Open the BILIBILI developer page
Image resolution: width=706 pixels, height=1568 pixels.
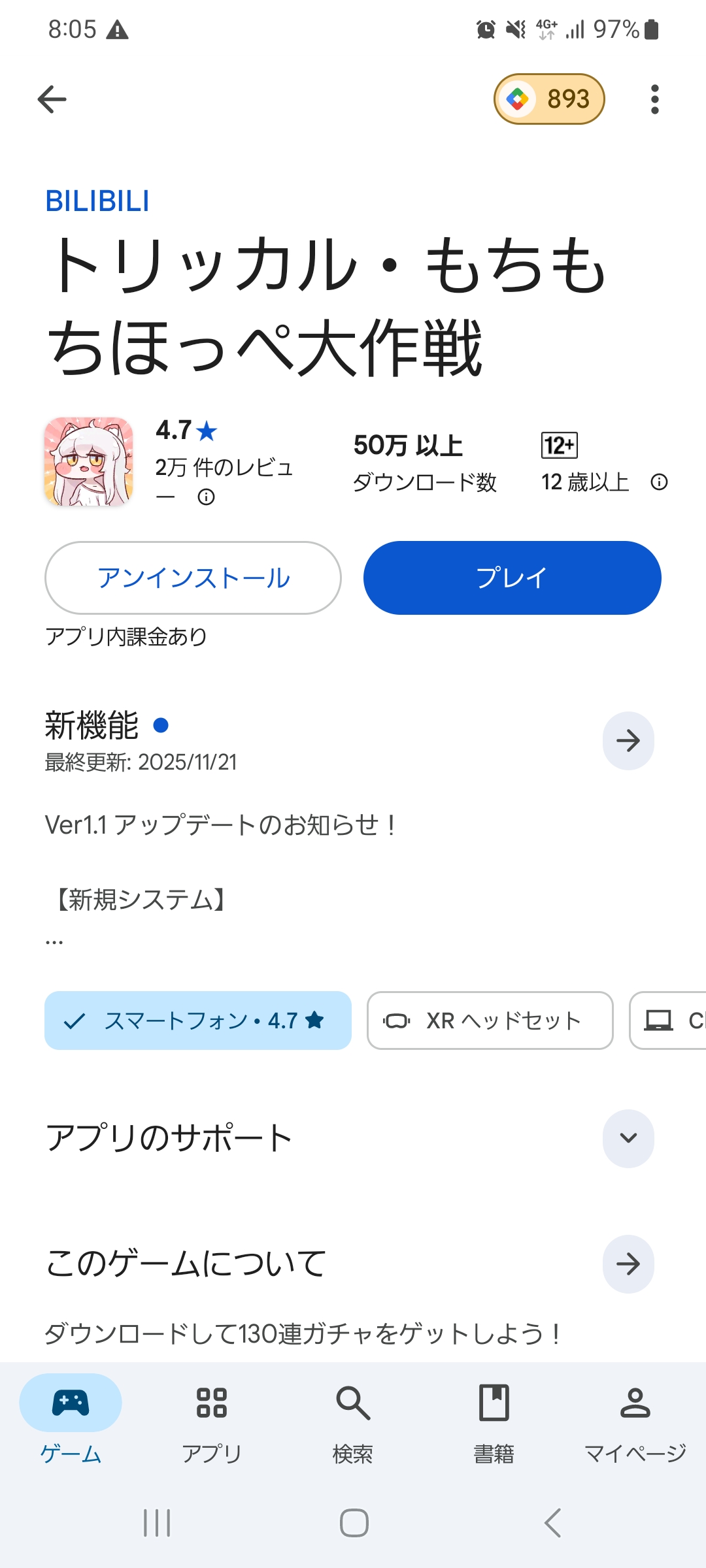pos(97,201)
